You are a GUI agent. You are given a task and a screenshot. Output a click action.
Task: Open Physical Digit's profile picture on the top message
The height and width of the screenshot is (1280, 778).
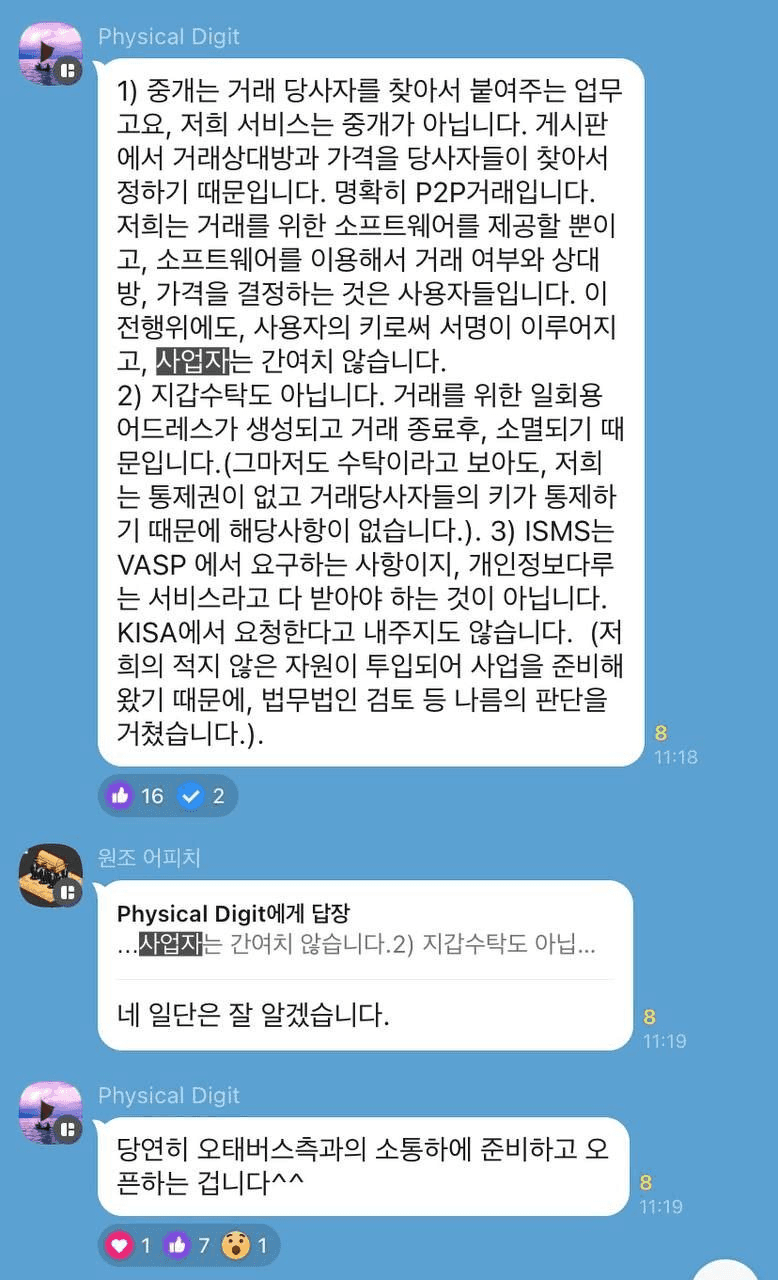click(50, 53)
